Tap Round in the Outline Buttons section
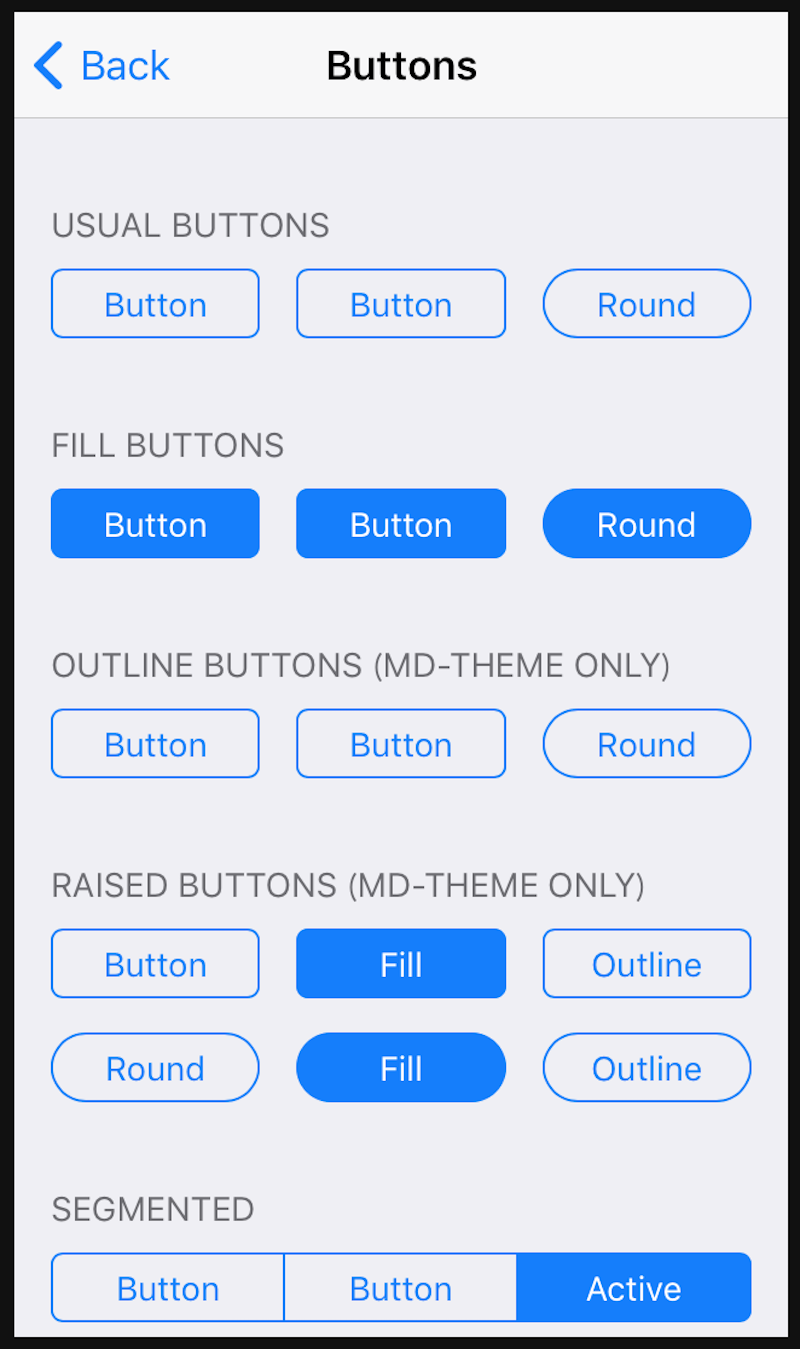The height and width of the screenshot is (1349, 800). pyautogui.click(x=647, y=744)
